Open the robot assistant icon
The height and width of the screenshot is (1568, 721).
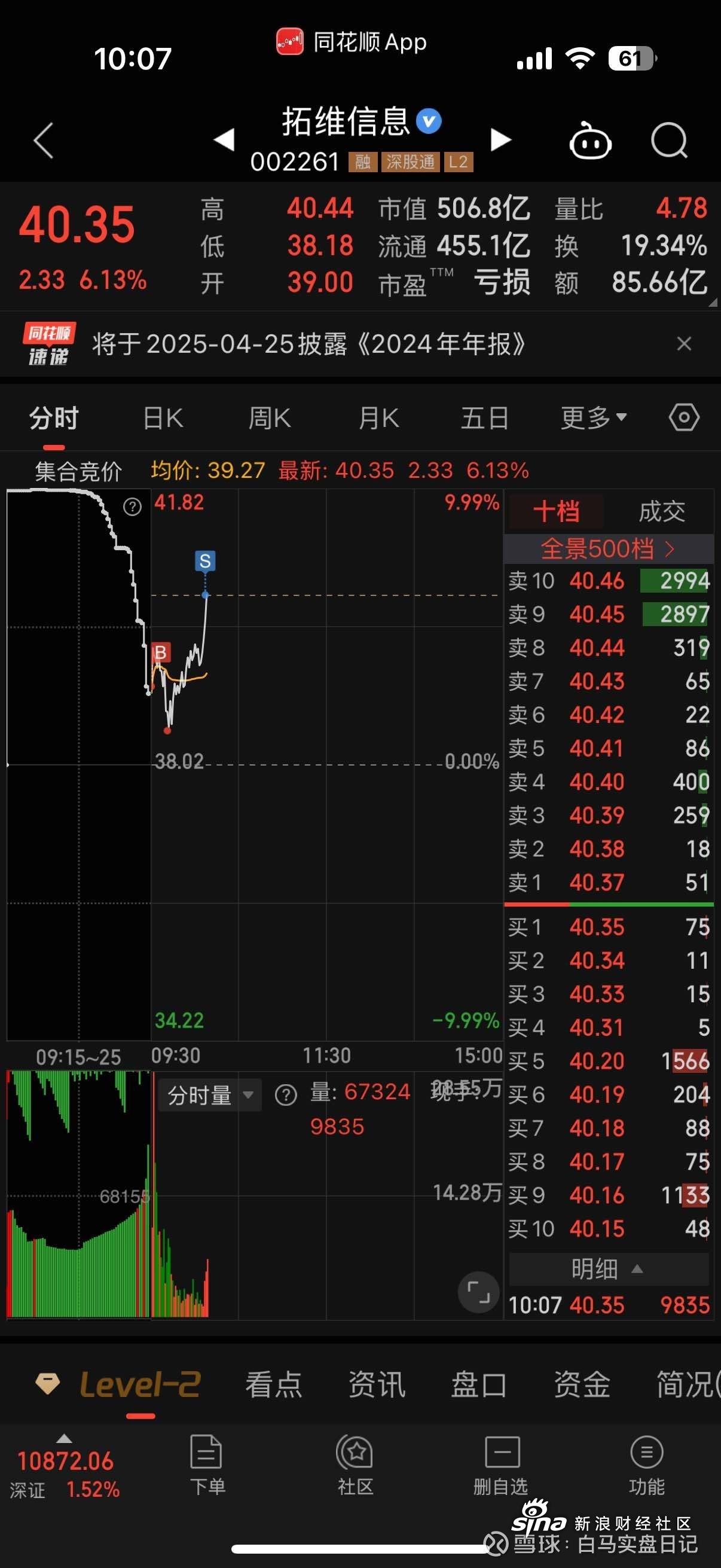click(x=590, y=141)
